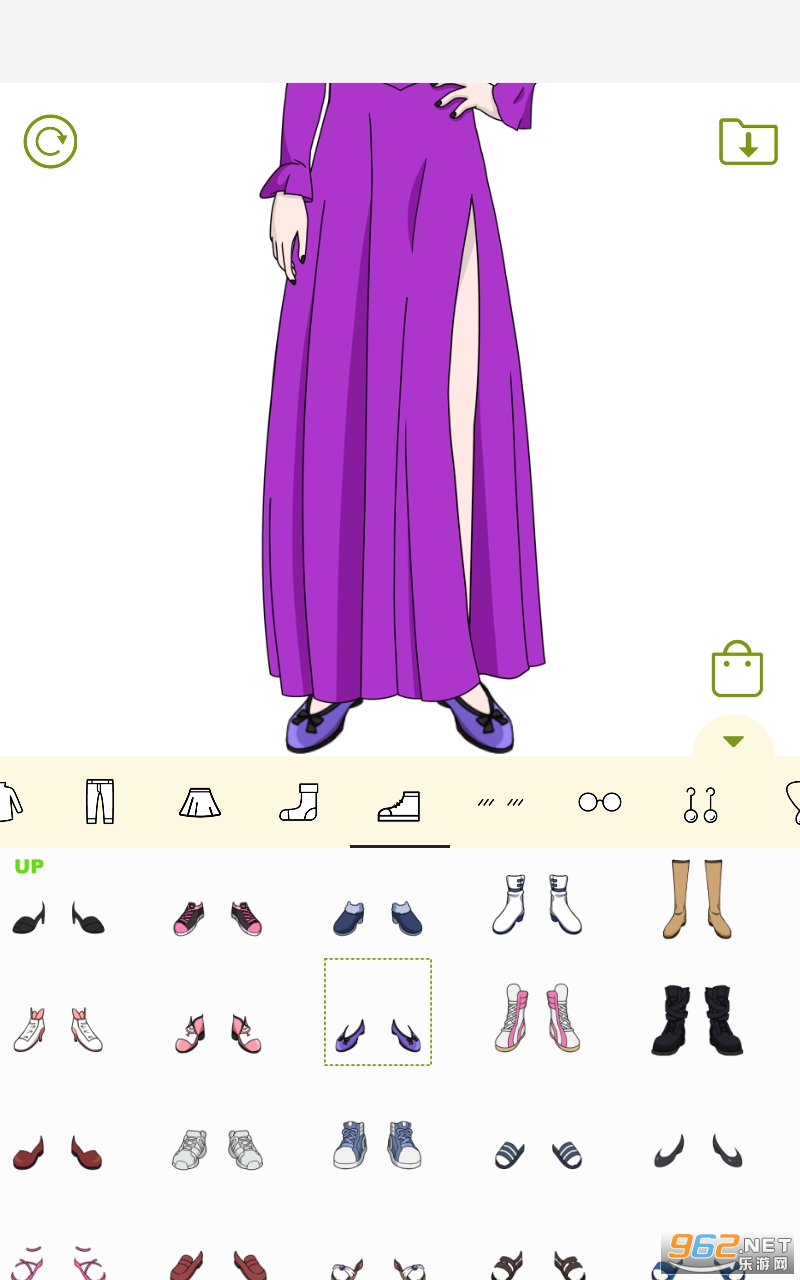Switch to the pants category tab
This screenshot has width=800, height=1280.
click(100, 801)
